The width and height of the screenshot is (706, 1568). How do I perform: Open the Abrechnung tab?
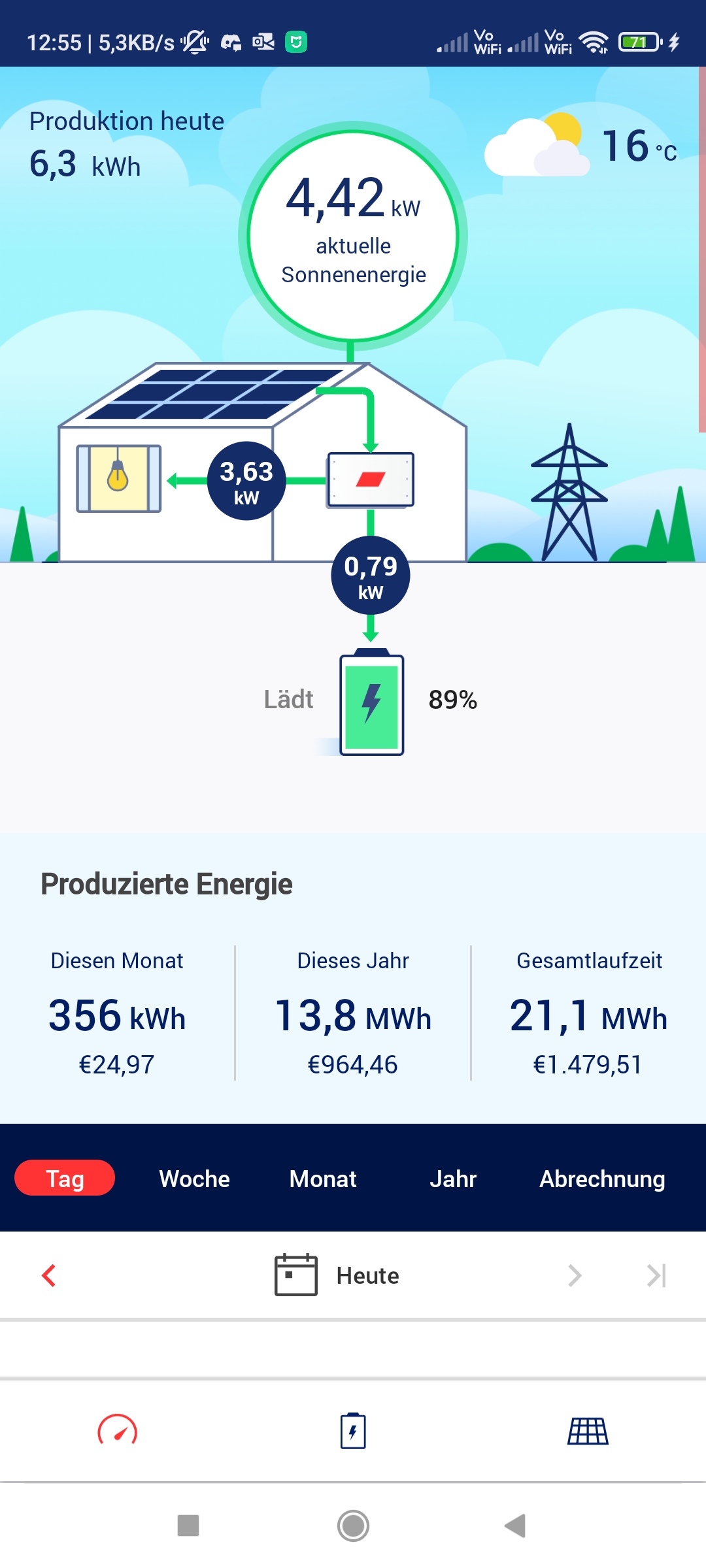[x=602, y=1179]
